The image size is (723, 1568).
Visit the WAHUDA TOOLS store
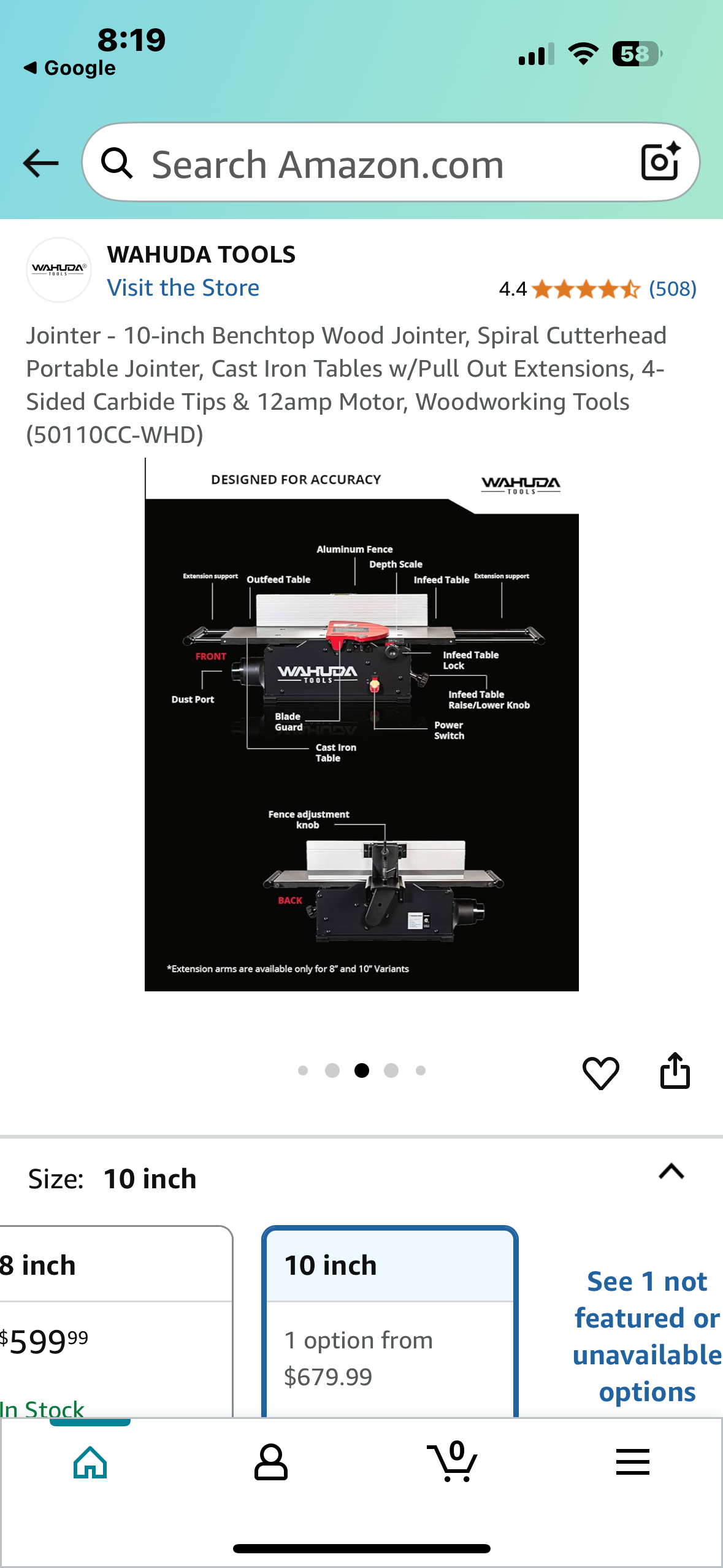[x=183, y=288]
